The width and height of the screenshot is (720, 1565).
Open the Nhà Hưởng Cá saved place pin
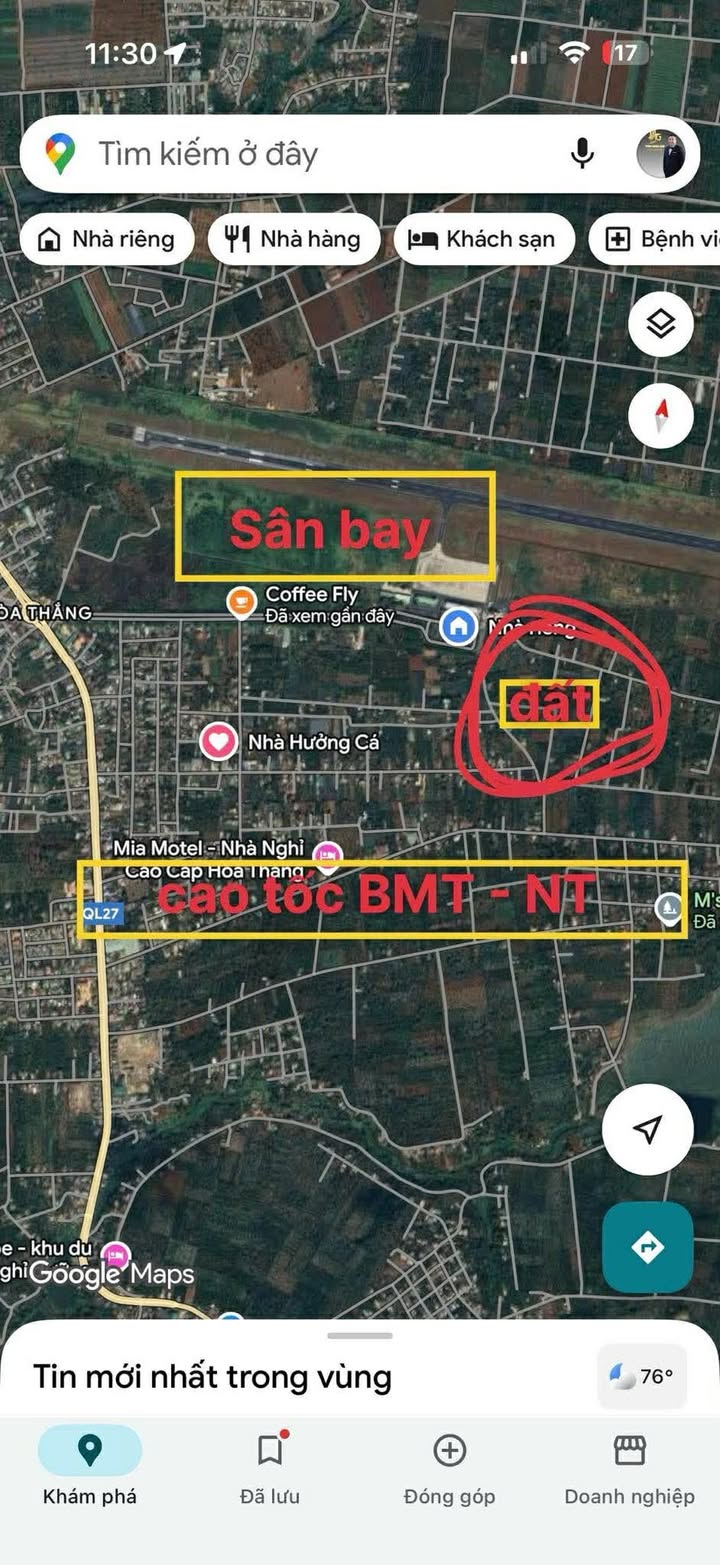(x=218, y=742)
